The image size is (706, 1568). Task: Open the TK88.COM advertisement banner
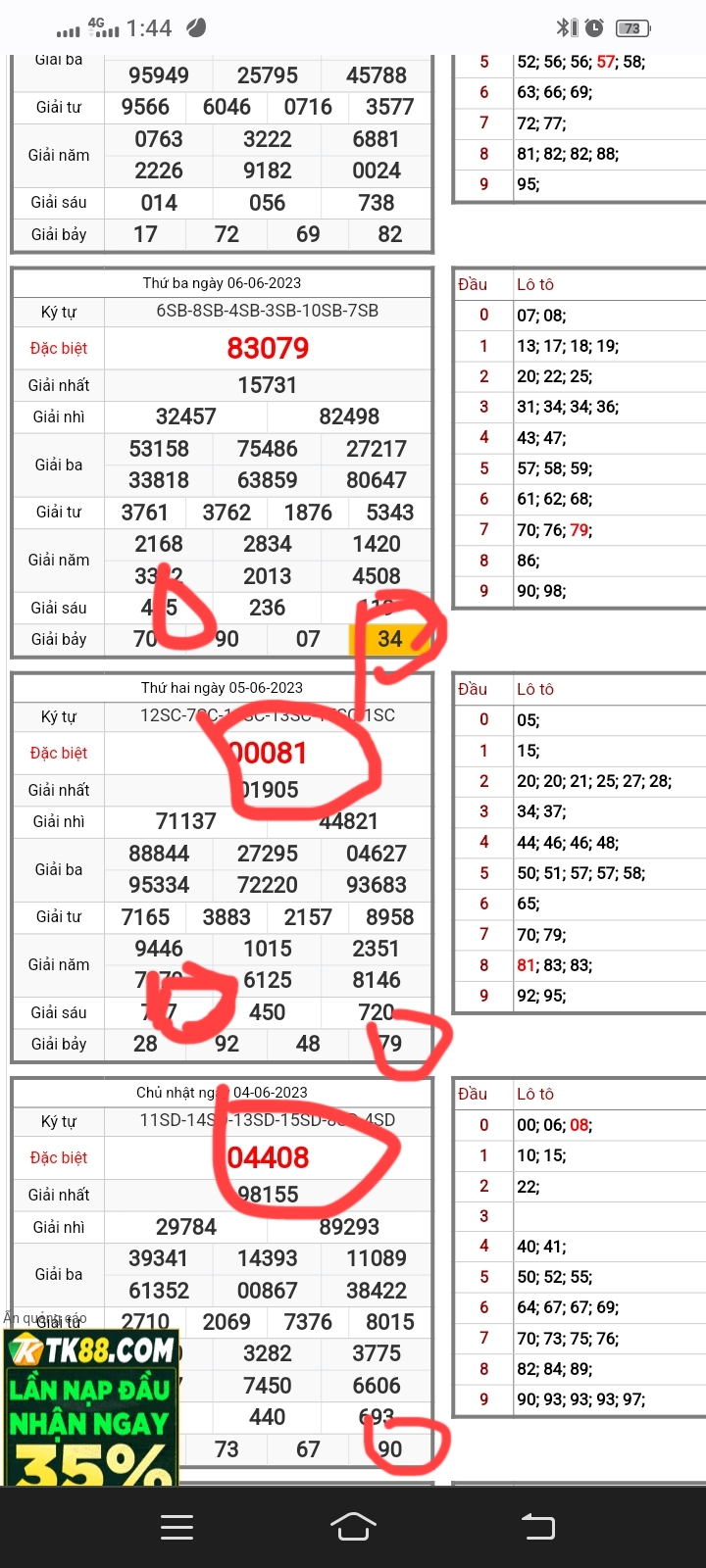(x=90, y=1408)
